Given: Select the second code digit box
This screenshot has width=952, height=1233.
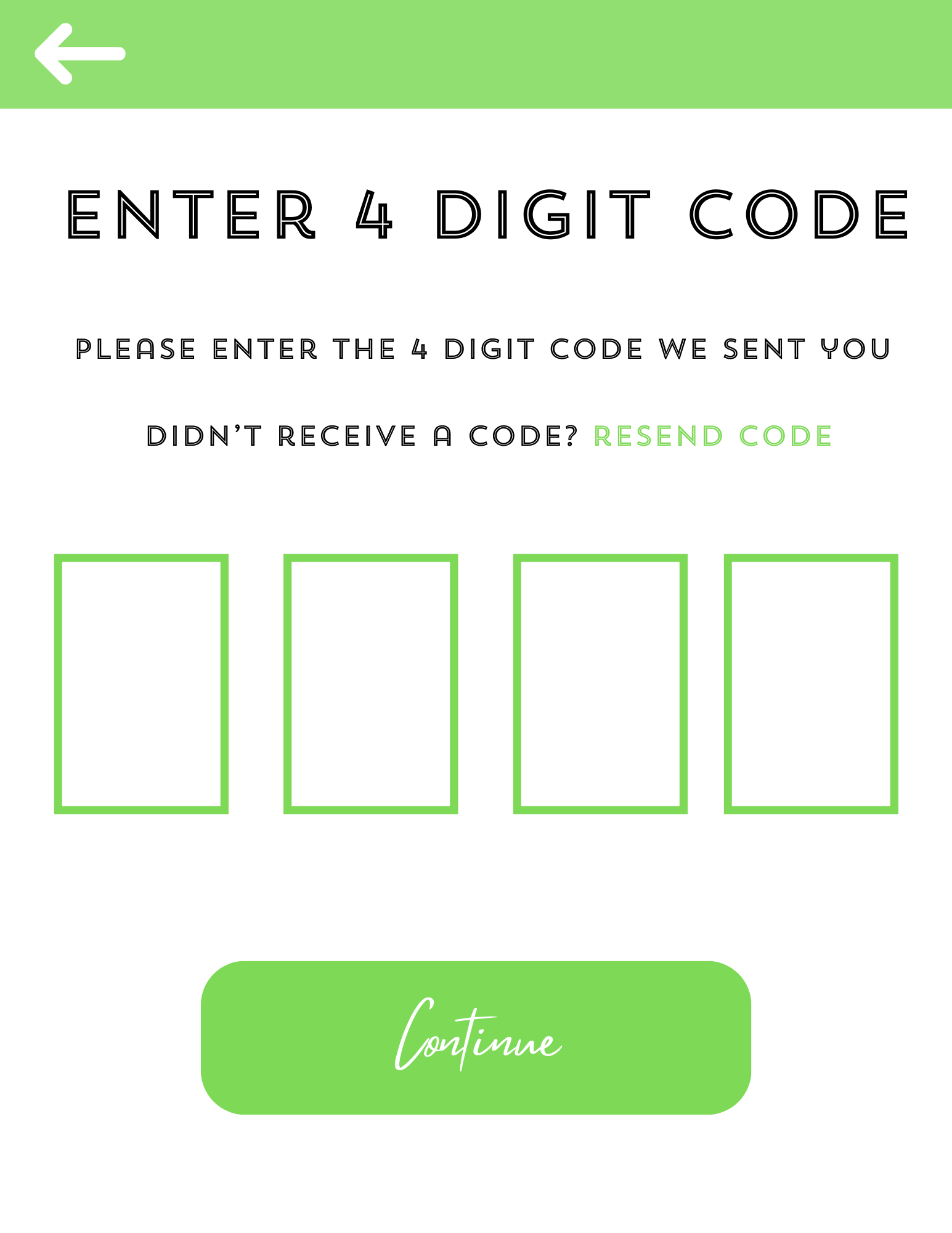Looking at the screenshot, I should coord(370,684).
